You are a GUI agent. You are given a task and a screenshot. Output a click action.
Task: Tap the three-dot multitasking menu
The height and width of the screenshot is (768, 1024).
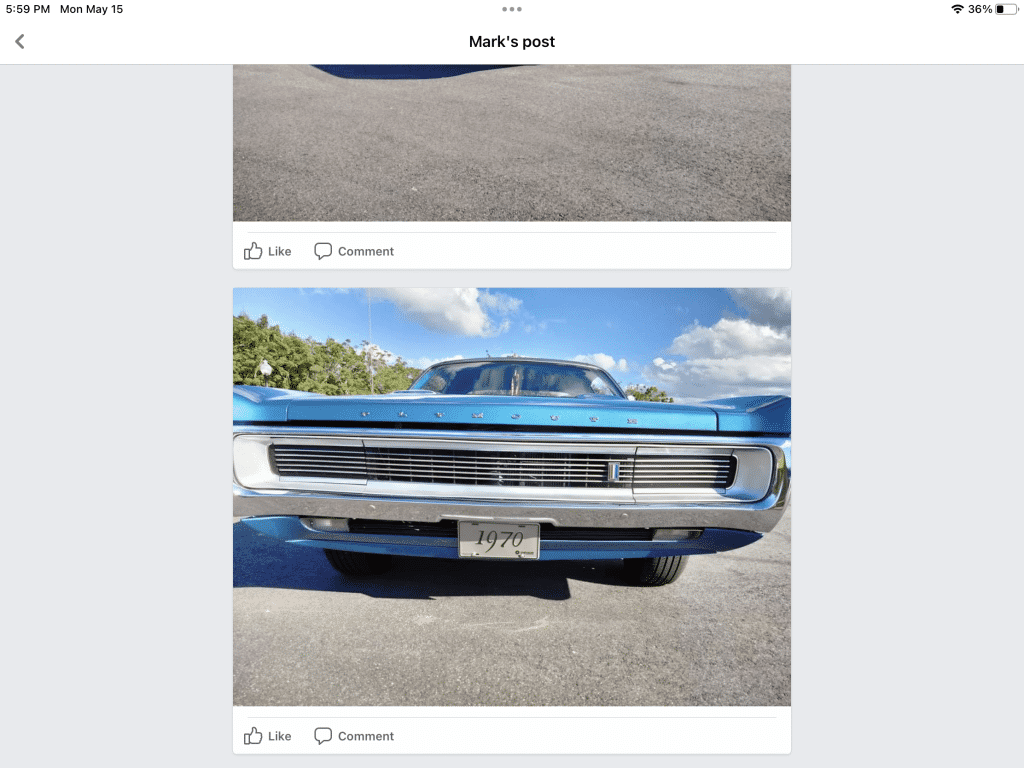pyautogui.click(x=512, y=9)
